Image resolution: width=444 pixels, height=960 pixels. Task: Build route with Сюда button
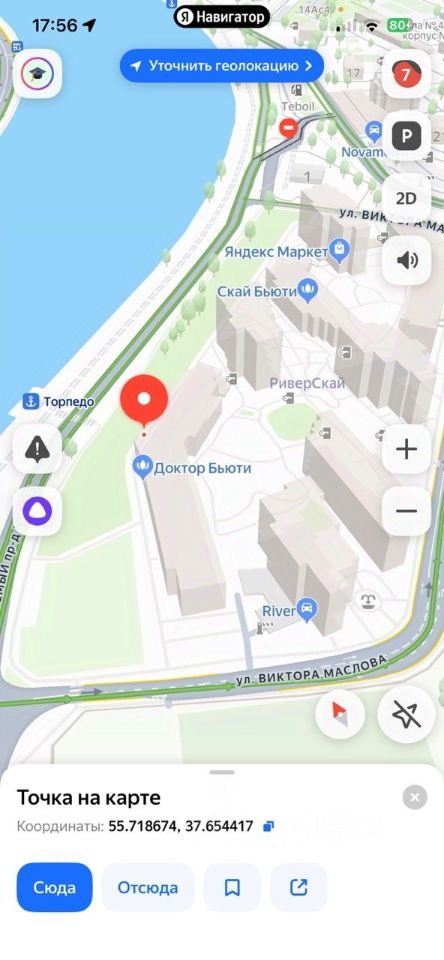pyautogui.click(x=55, y=887)
